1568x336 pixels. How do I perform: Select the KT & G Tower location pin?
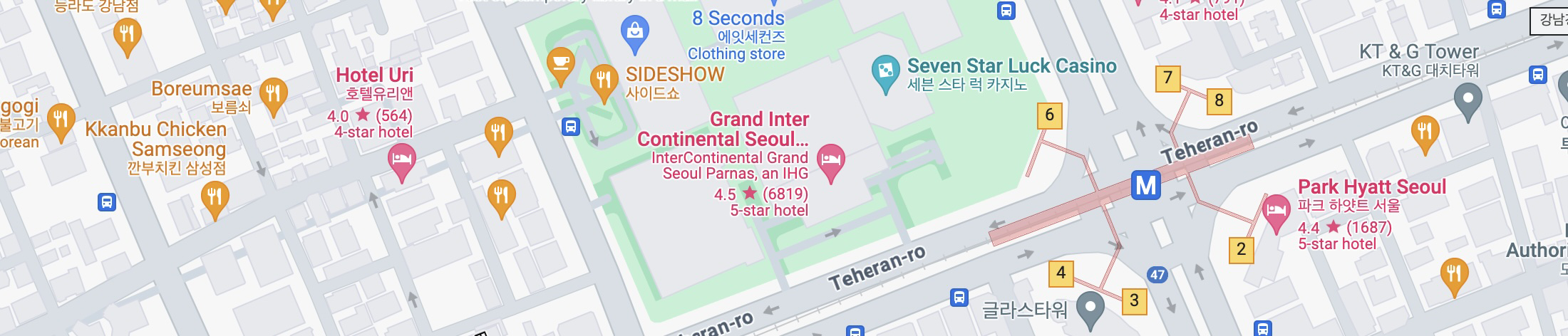point(1468,100)
